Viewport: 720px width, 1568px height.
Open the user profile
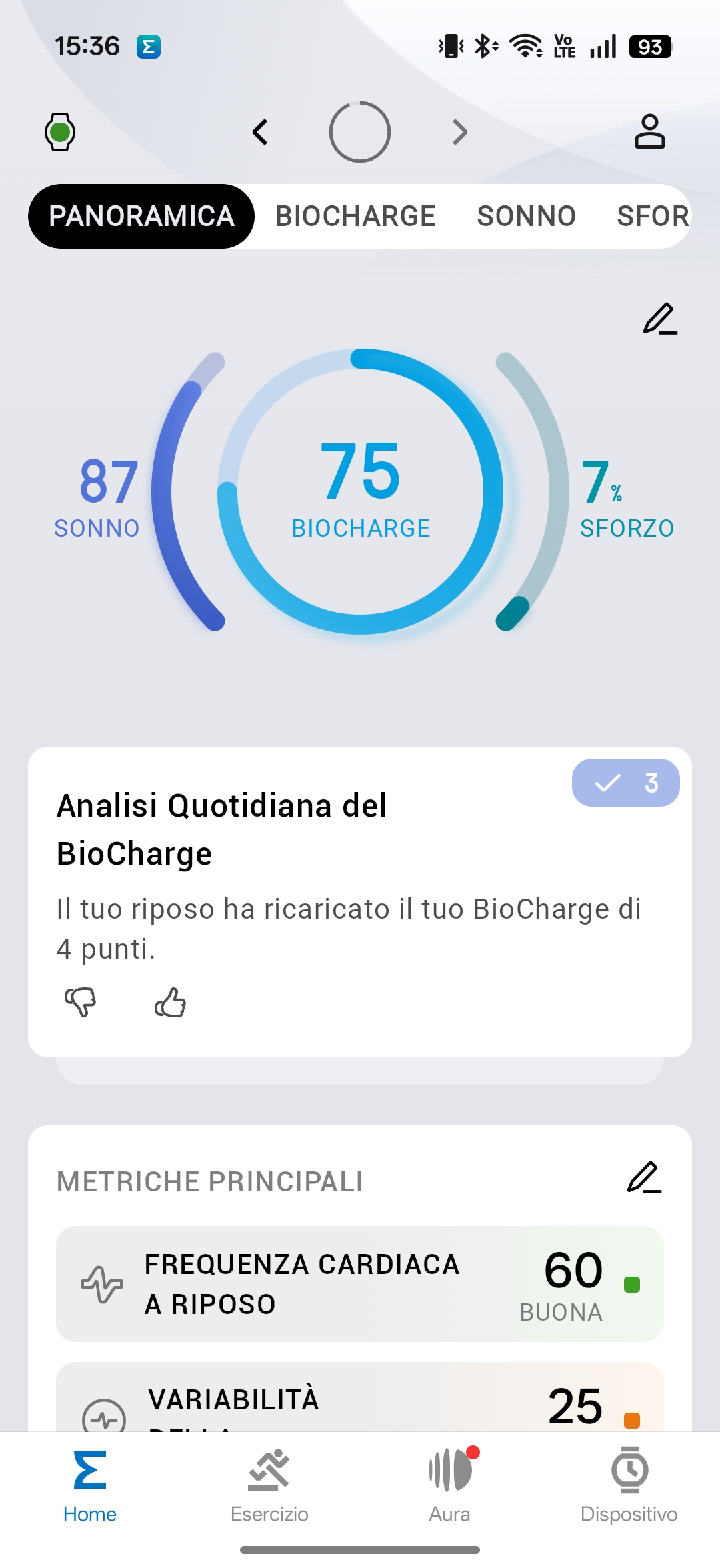pos(649,131)
